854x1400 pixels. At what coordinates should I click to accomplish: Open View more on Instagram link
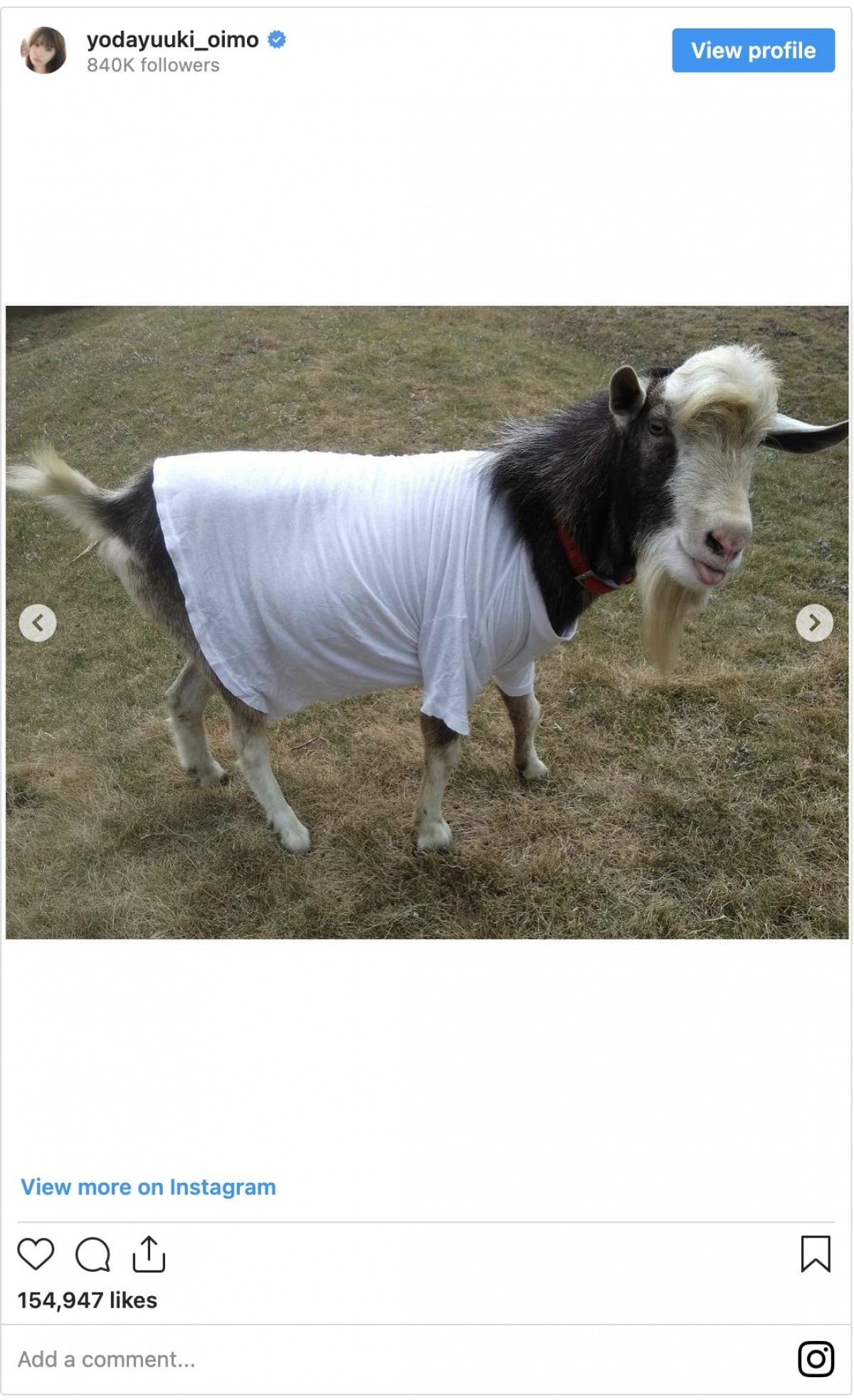pos(148,1186)
